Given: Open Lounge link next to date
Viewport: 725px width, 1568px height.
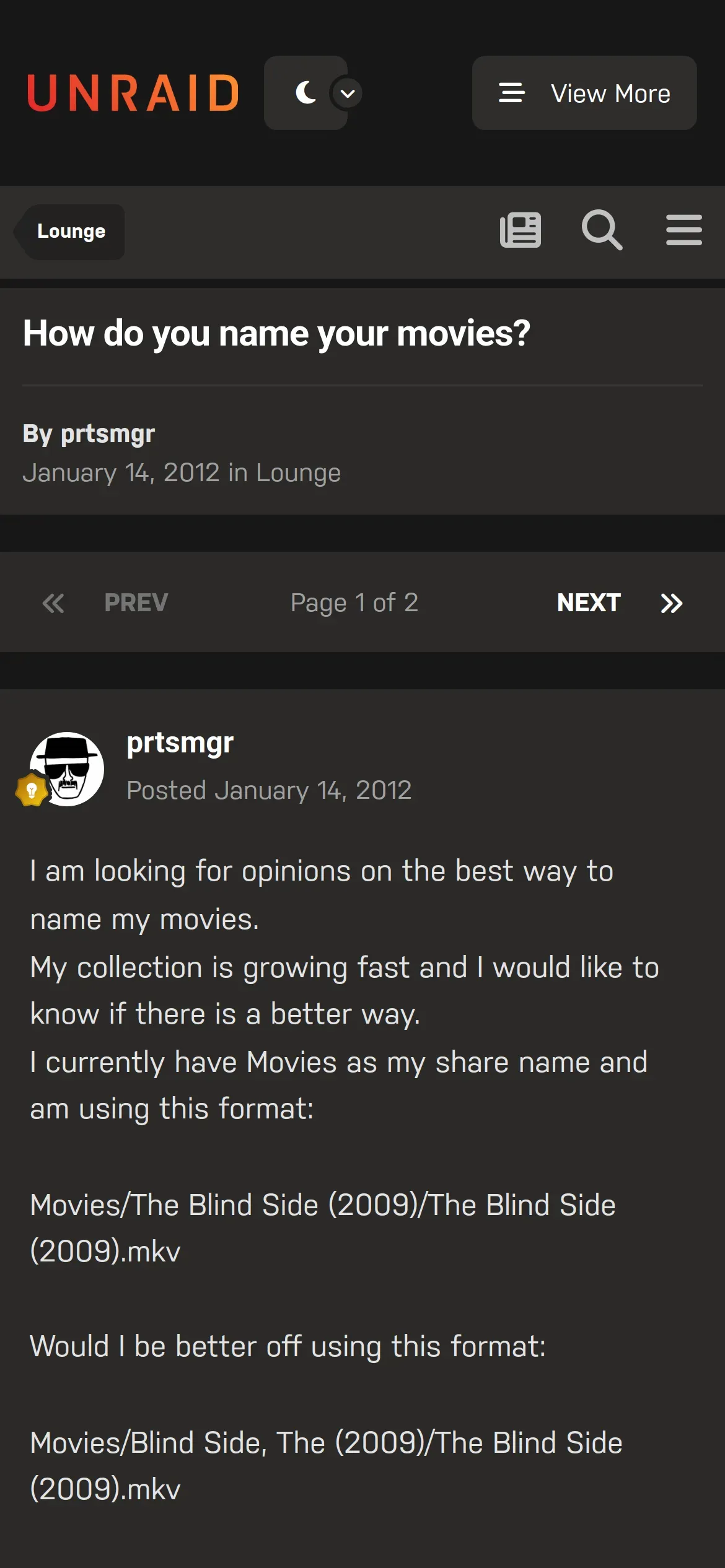Looking at the screenshot, I should 298,473.
